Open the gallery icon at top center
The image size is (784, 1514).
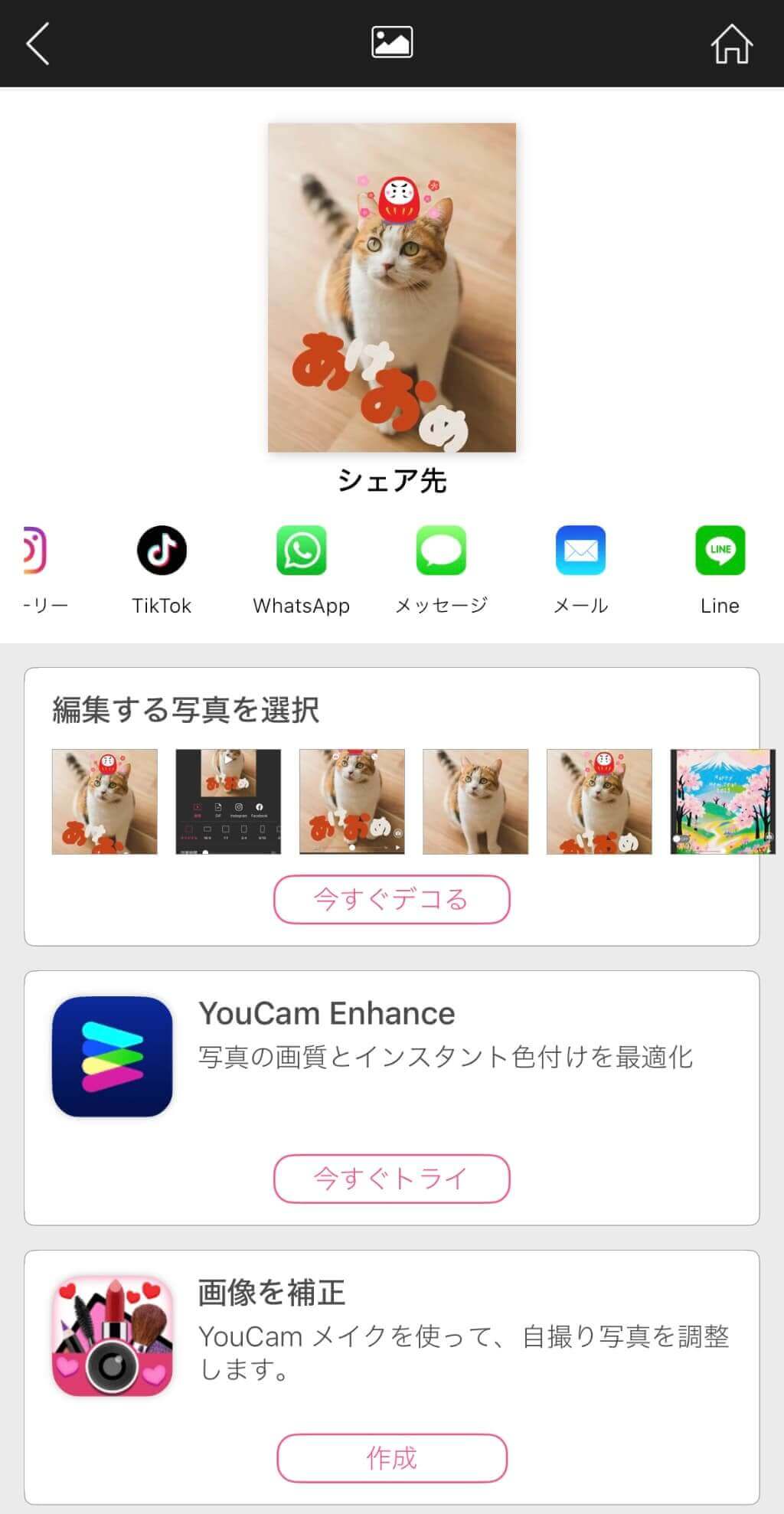point(391,42)
